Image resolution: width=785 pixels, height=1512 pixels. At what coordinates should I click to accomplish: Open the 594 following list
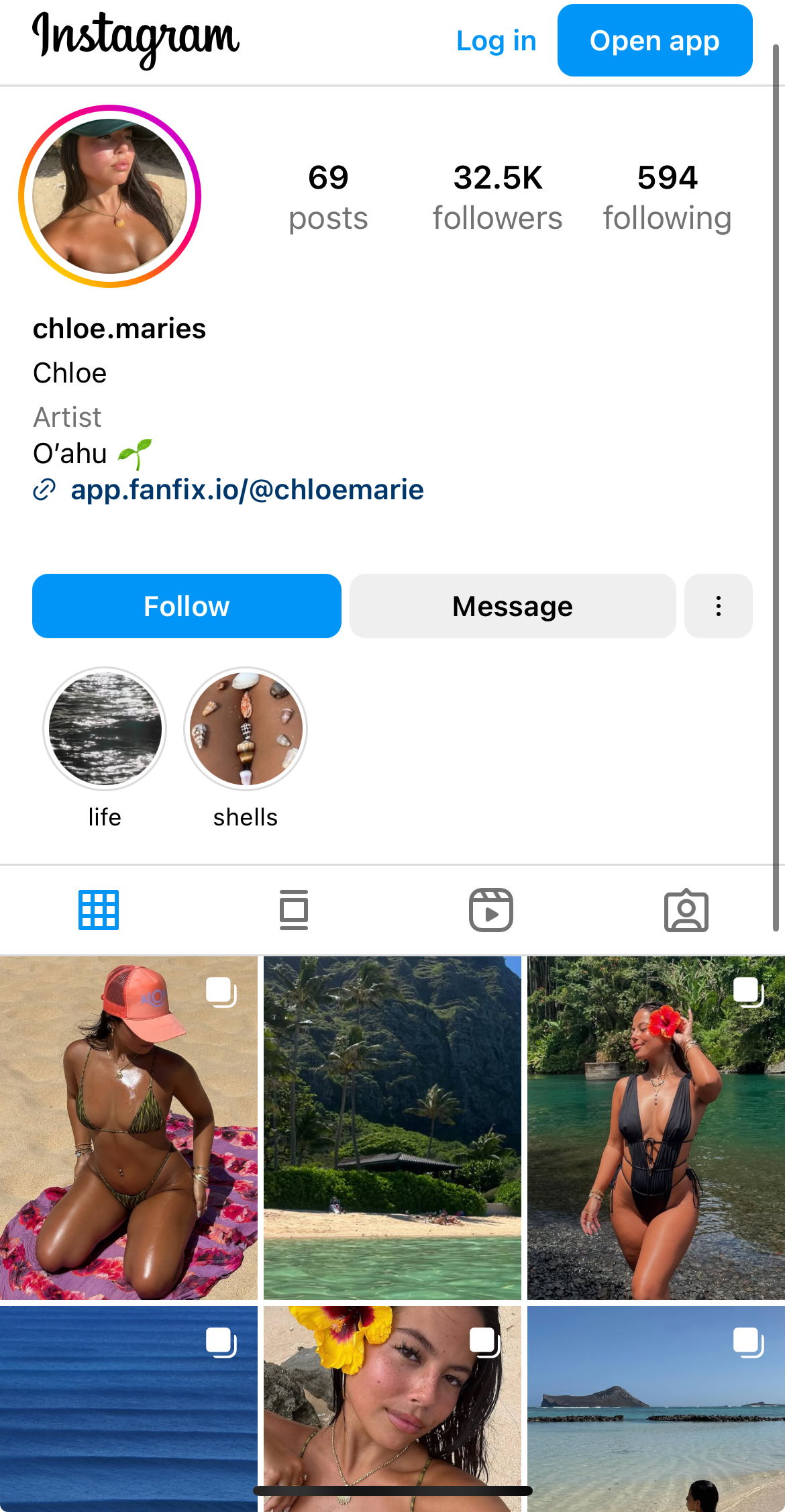tap(667, 197)
